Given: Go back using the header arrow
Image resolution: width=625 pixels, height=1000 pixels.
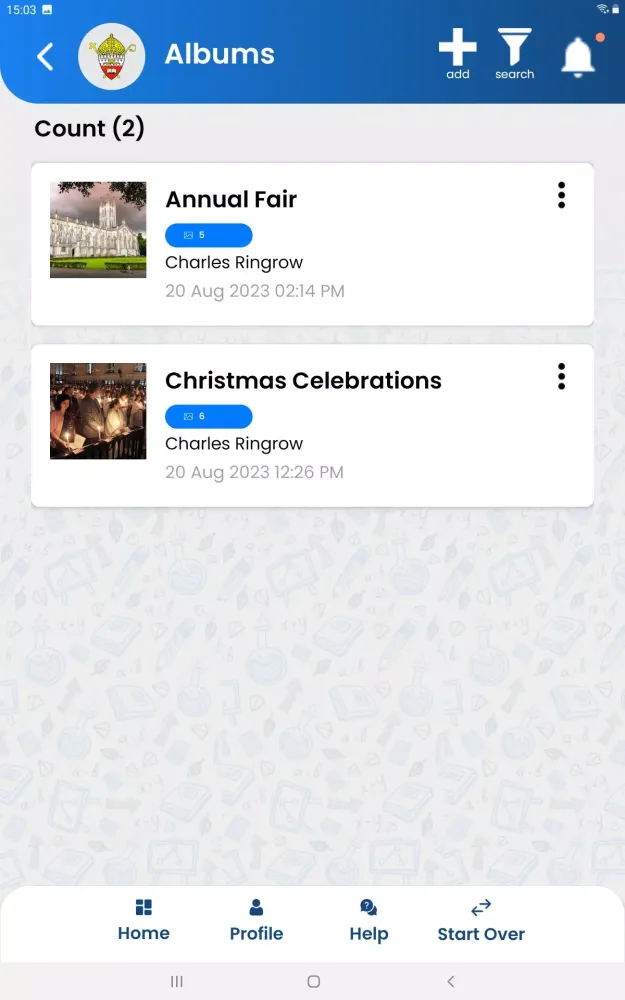Looking at the screenshot, I should [45, 56].
